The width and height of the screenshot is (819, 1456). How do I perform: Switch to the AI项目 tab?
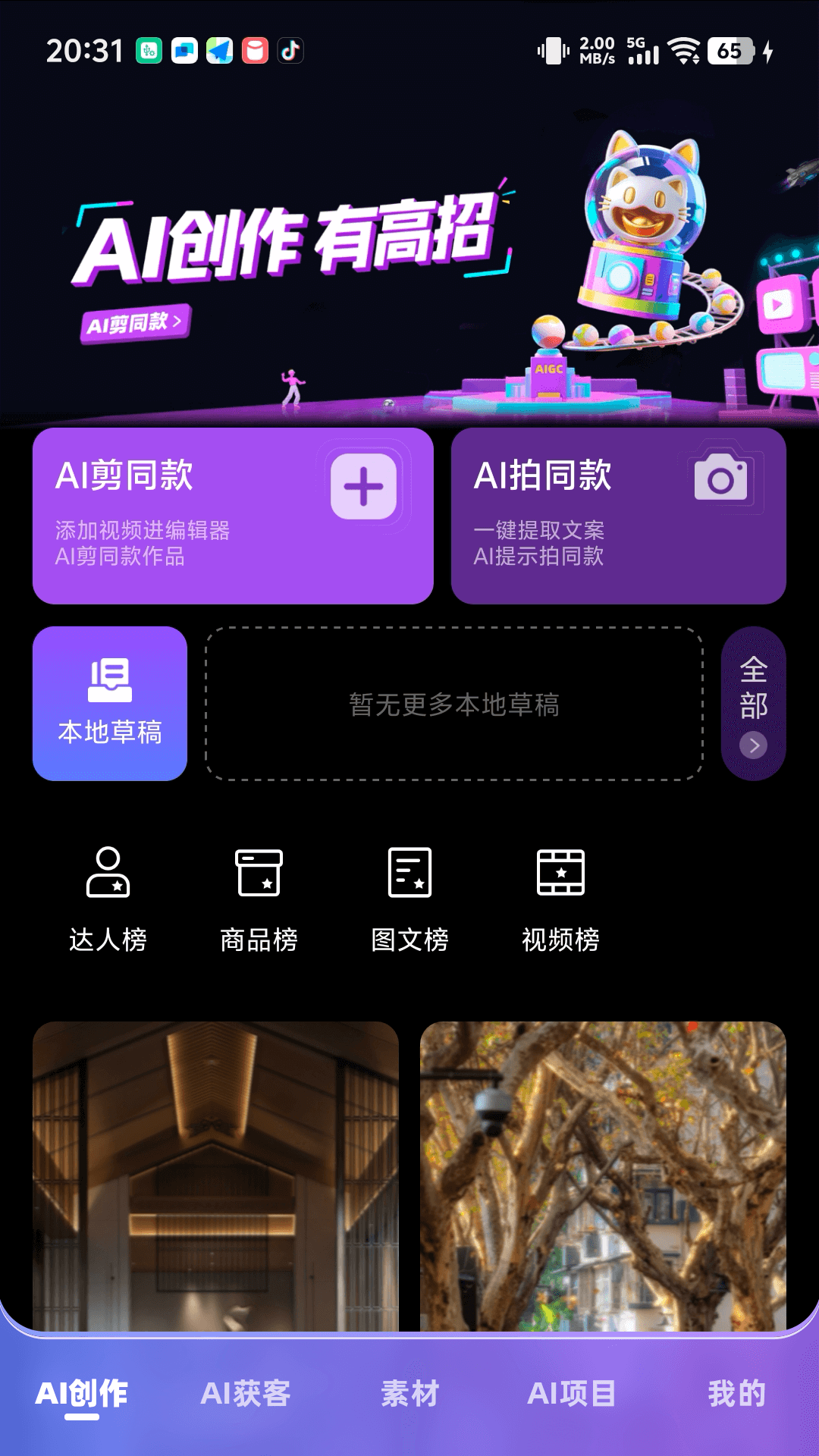(x=573, y=1392)
